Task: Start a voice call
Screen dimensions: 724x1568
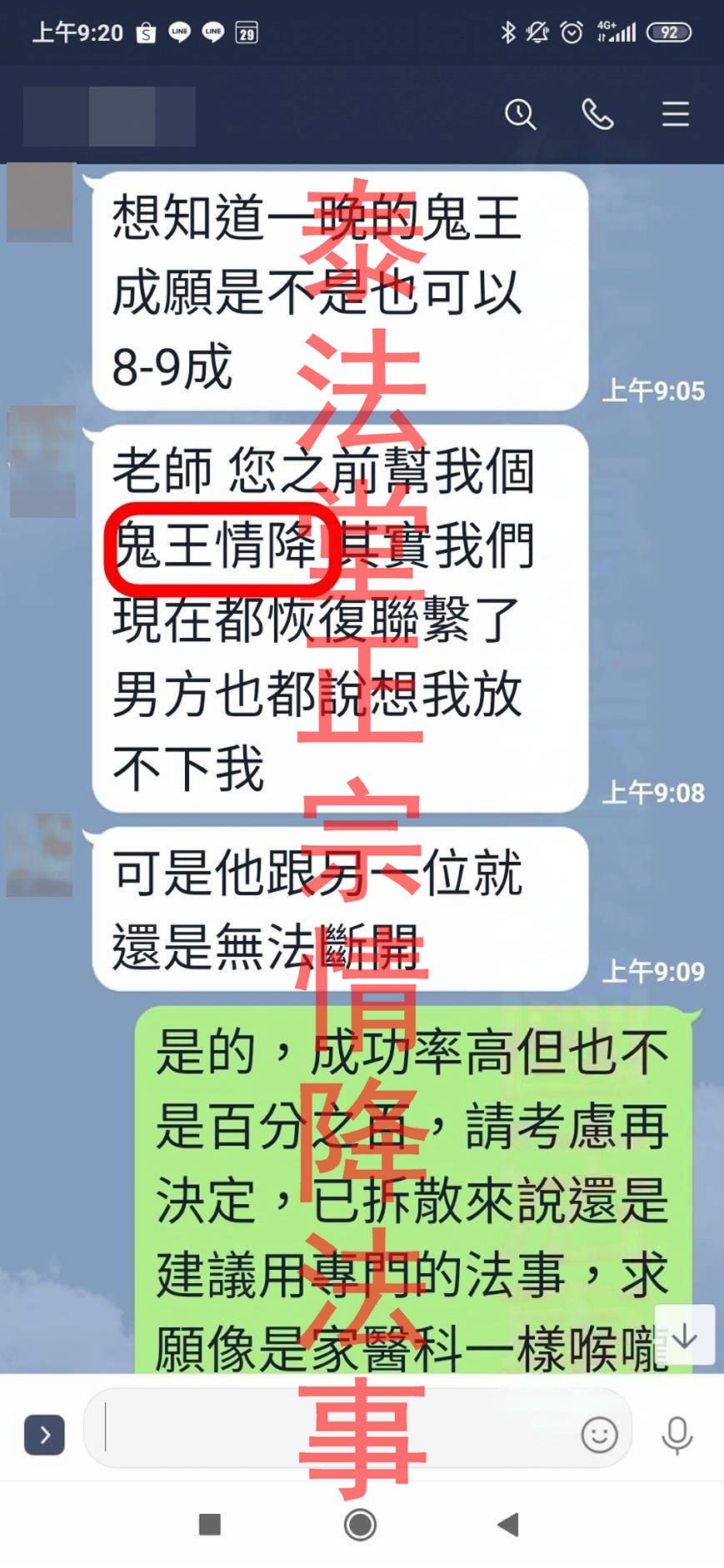Action: tap(597, 114)
